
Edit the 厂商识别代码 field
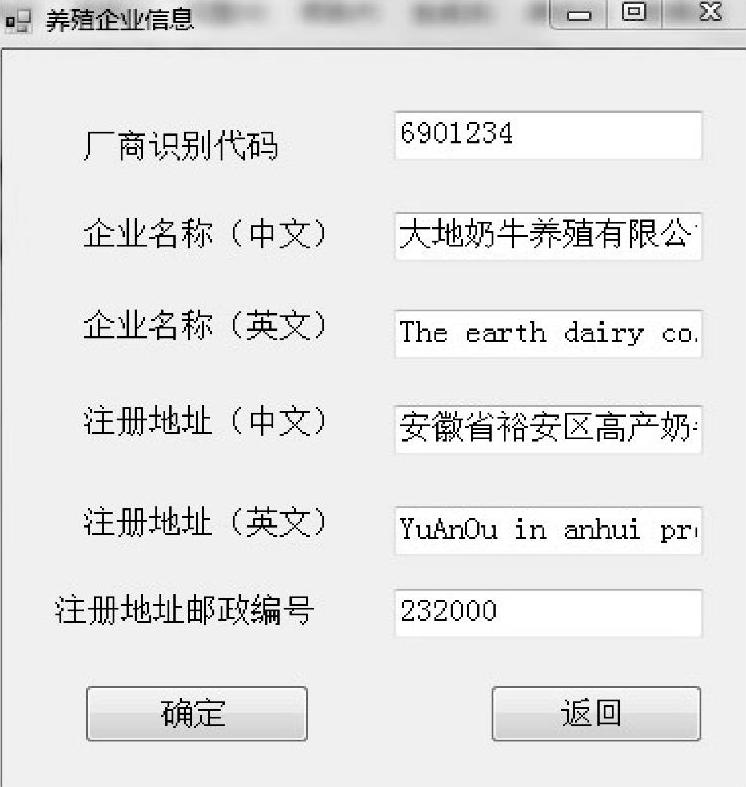point(548,135)
